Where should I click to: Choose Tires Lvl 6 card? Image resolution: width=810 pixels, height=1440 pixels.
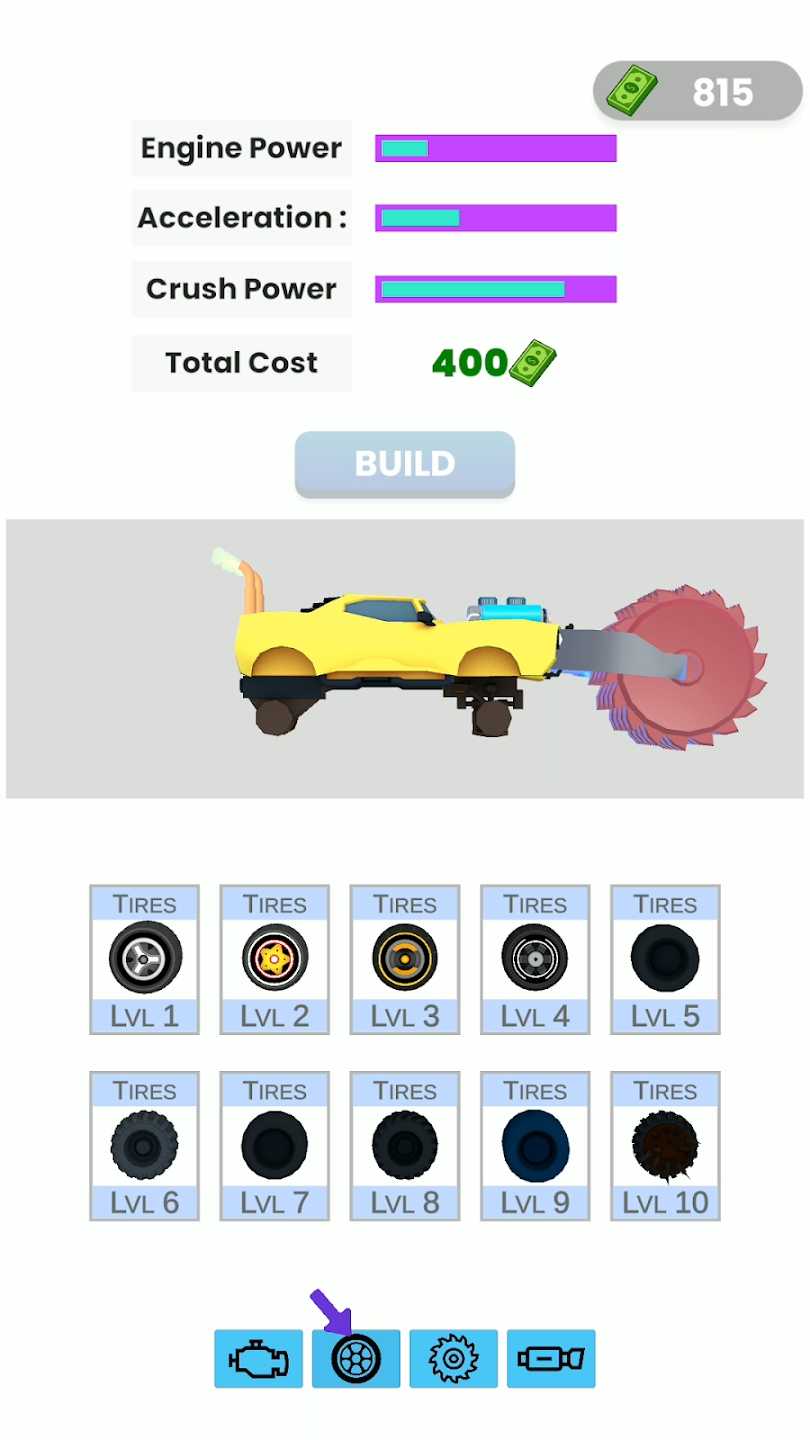click(x=144, y=1145)
